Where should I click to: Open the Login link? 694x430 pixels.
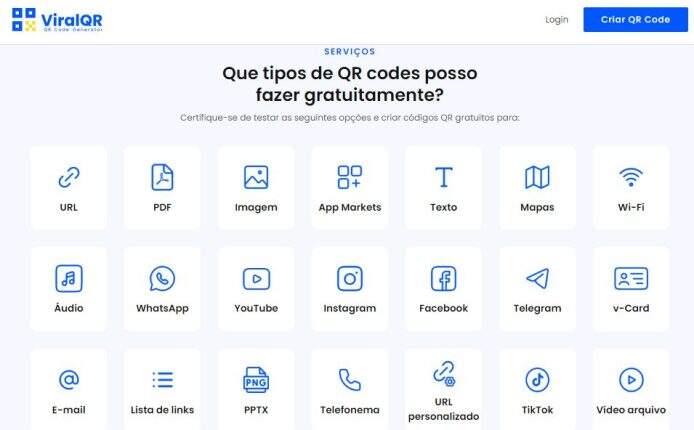pyautogui.click(x=556, y=19)
